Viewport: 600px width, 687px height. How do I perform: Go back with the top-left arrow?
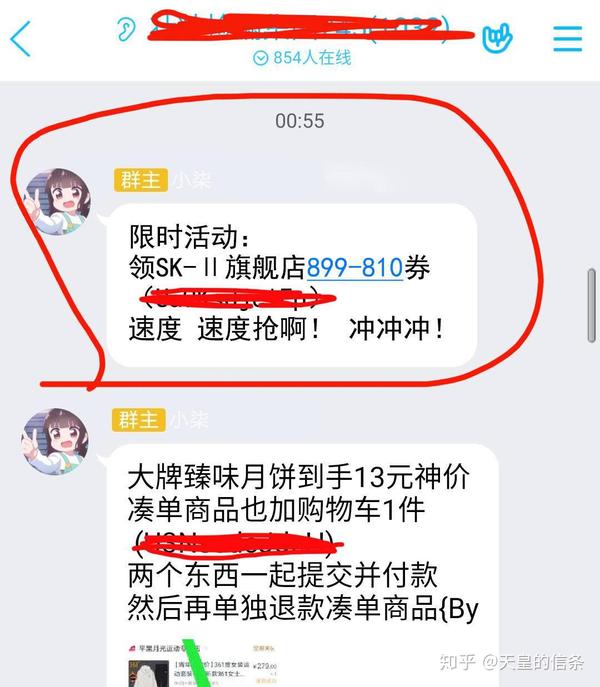(22, 39)
